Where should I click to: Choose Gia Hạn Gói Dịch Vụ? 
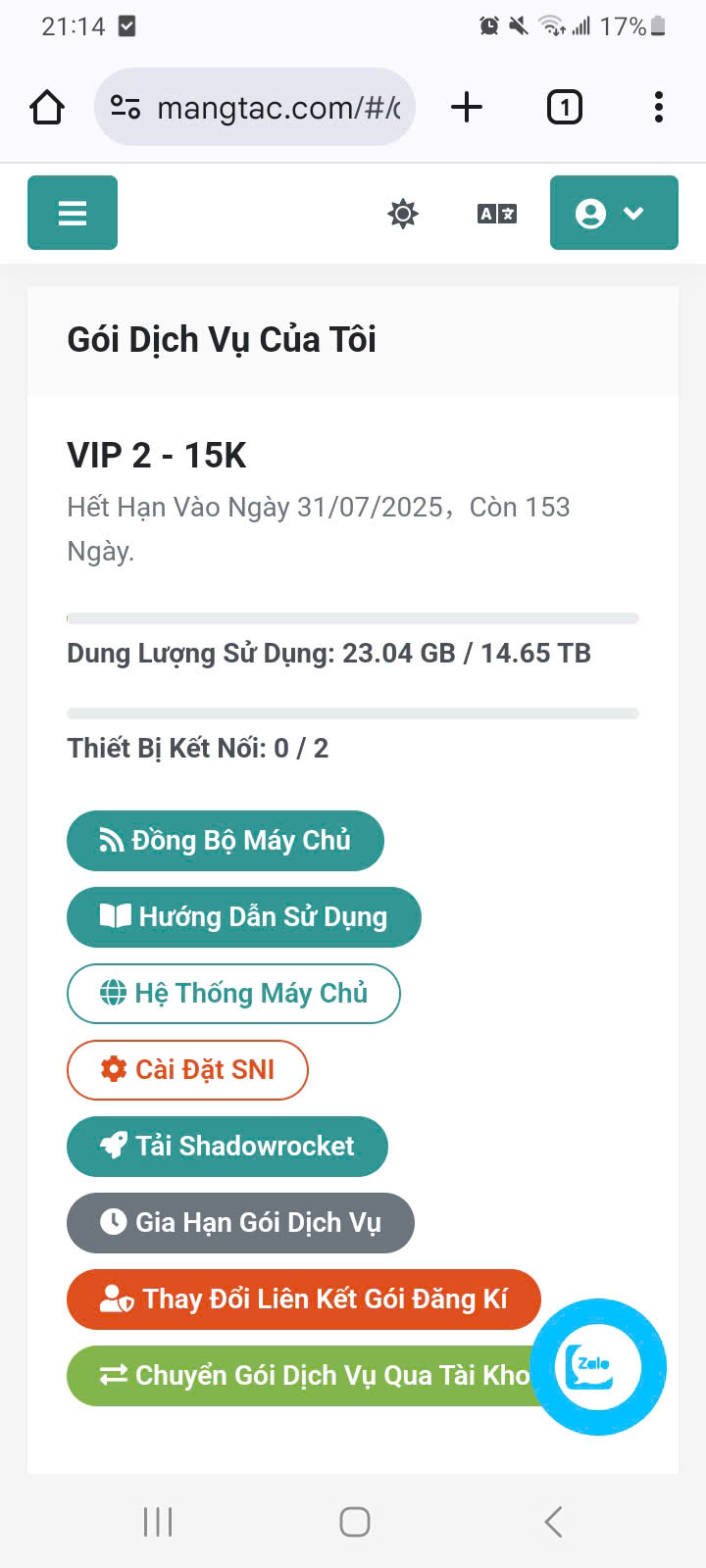(240, 1223)
